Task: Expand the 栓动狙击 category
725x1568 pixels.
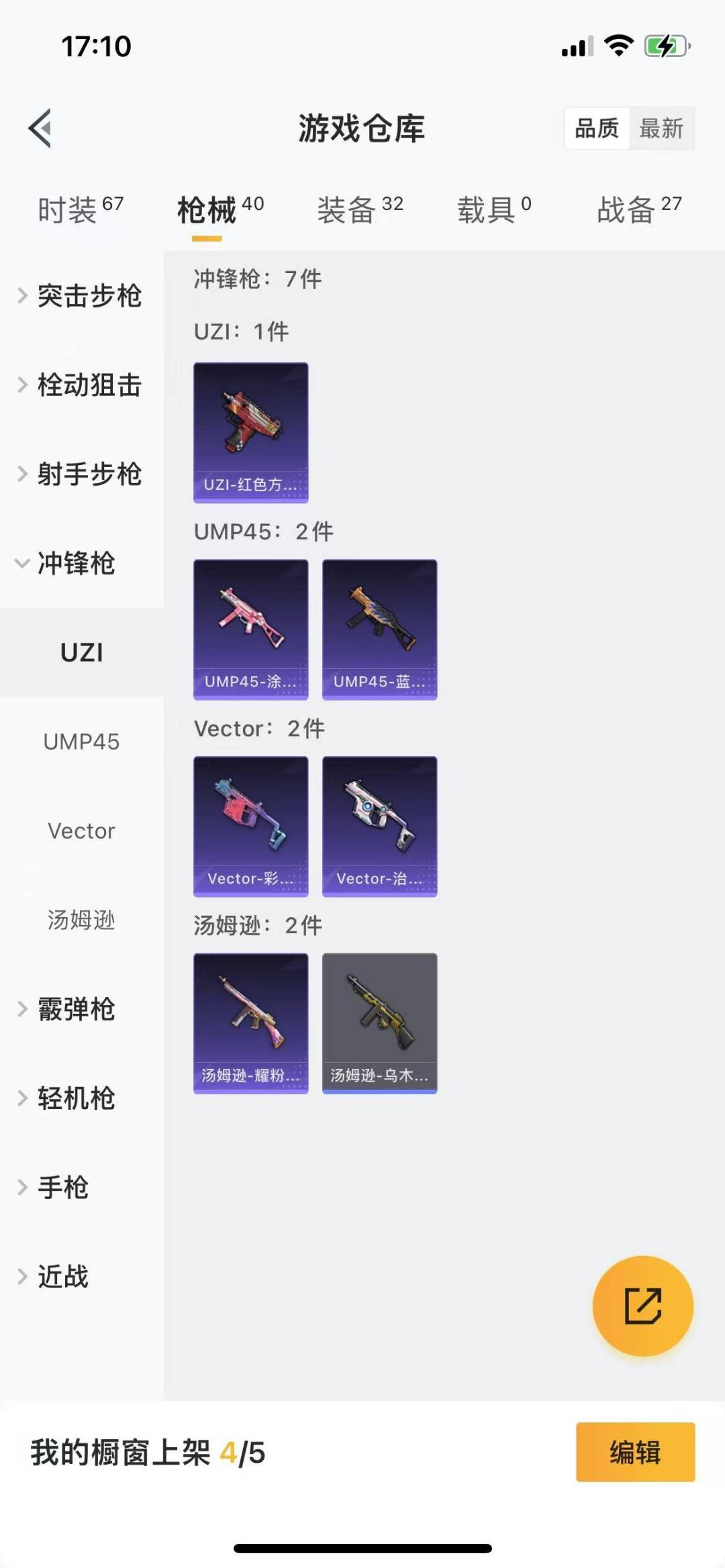Action: tap(81, 385)
